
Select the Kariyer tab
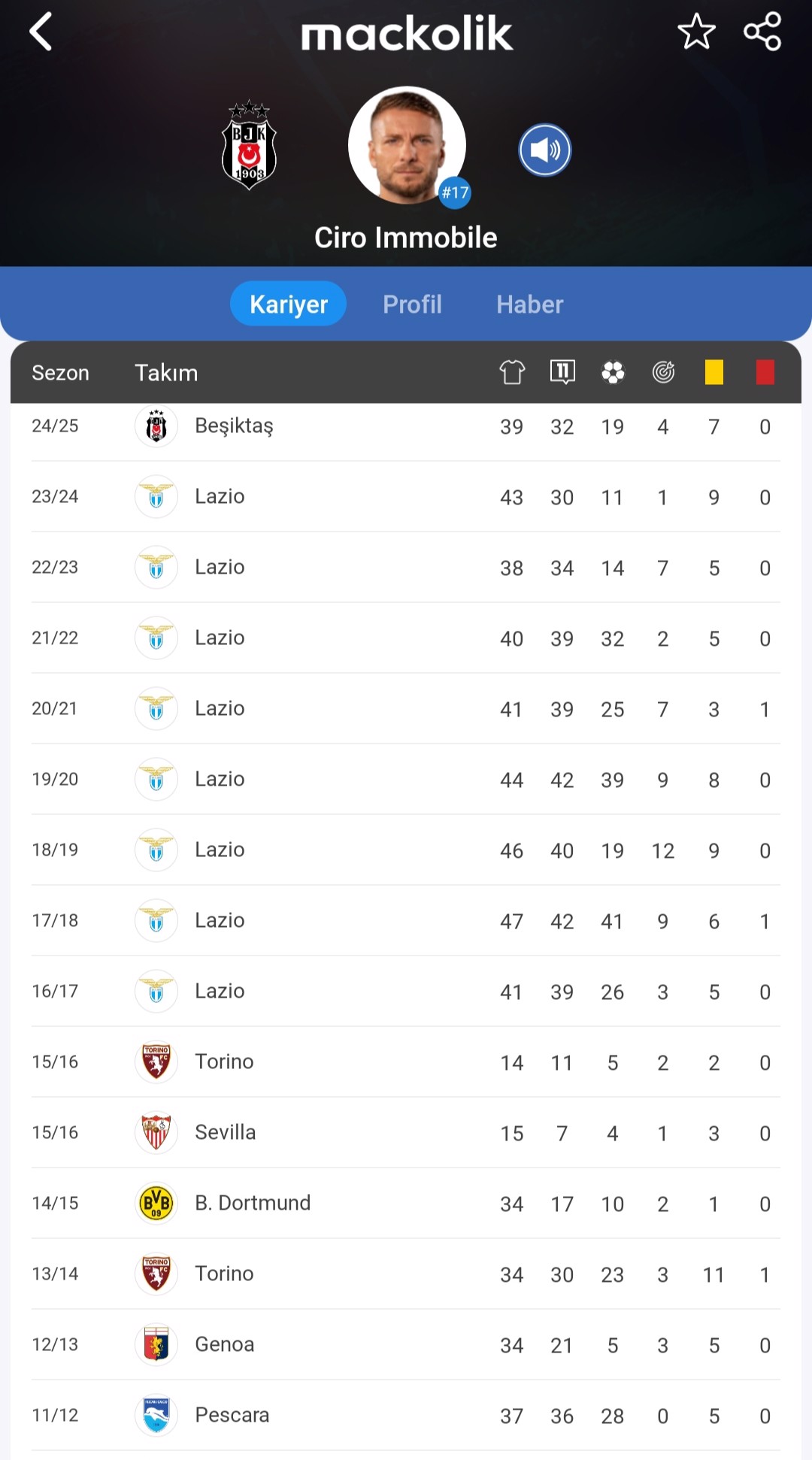pyautogui.click(x=288, y=304)
